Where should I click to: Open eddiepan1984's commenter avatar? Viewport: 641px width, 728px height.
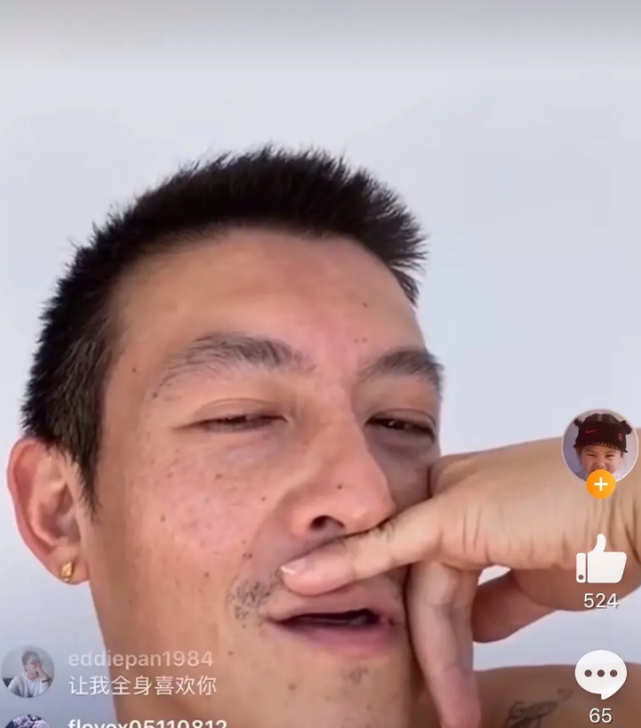coord(27,672)
